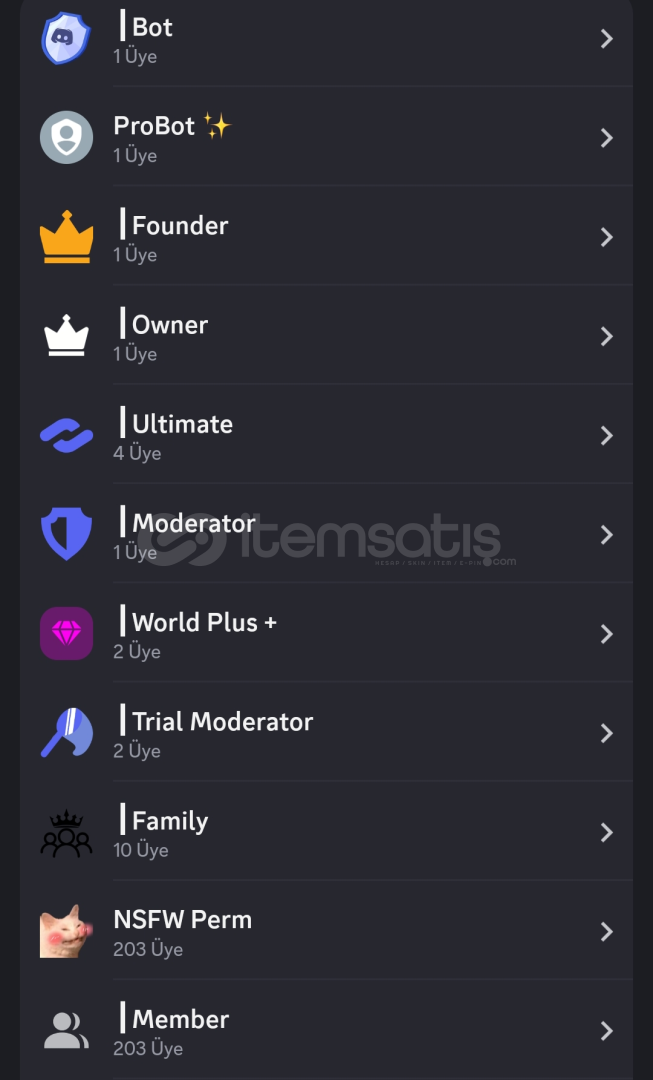Open the ProBot role
Screen dimensions: 653x1080
326,138
